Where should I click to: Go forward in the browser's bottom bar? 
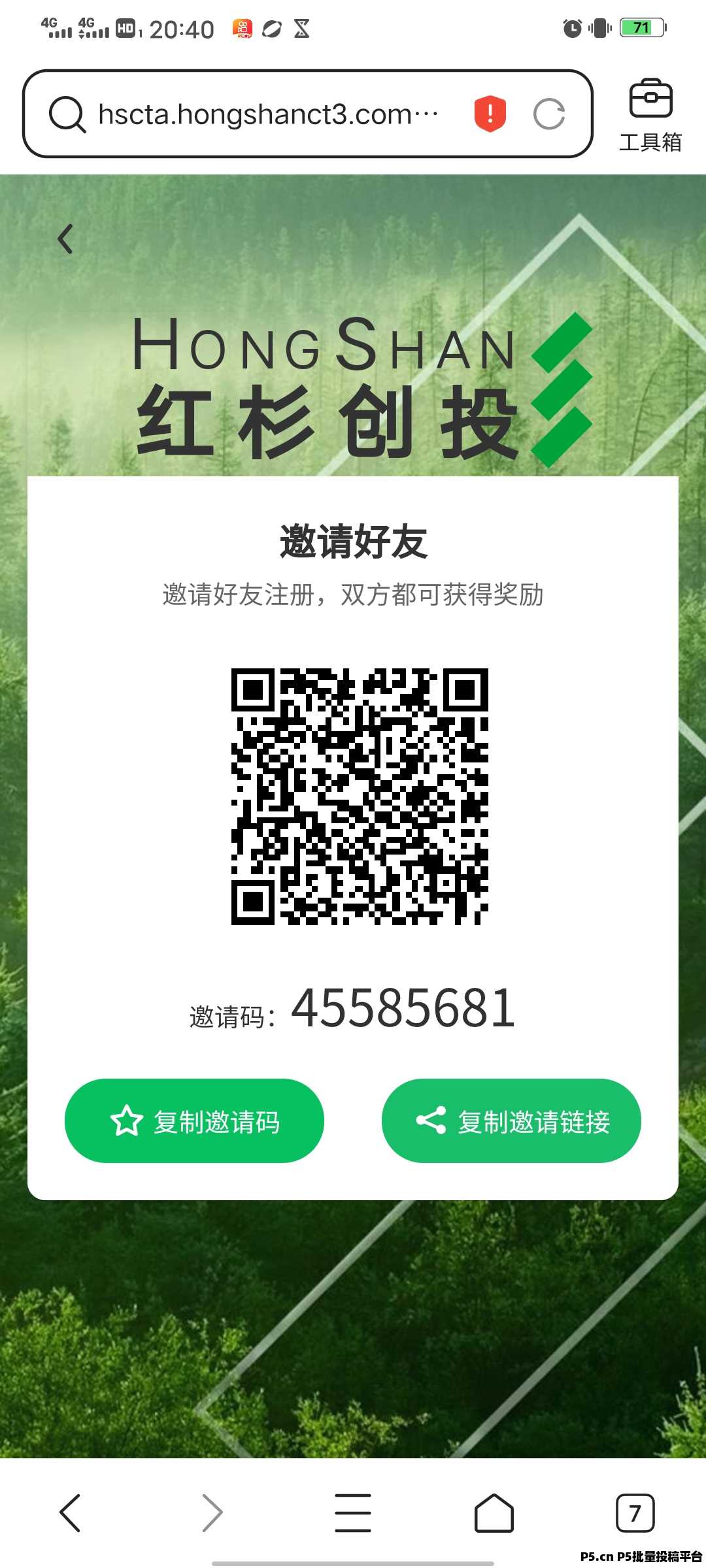tap(212, 1512)
